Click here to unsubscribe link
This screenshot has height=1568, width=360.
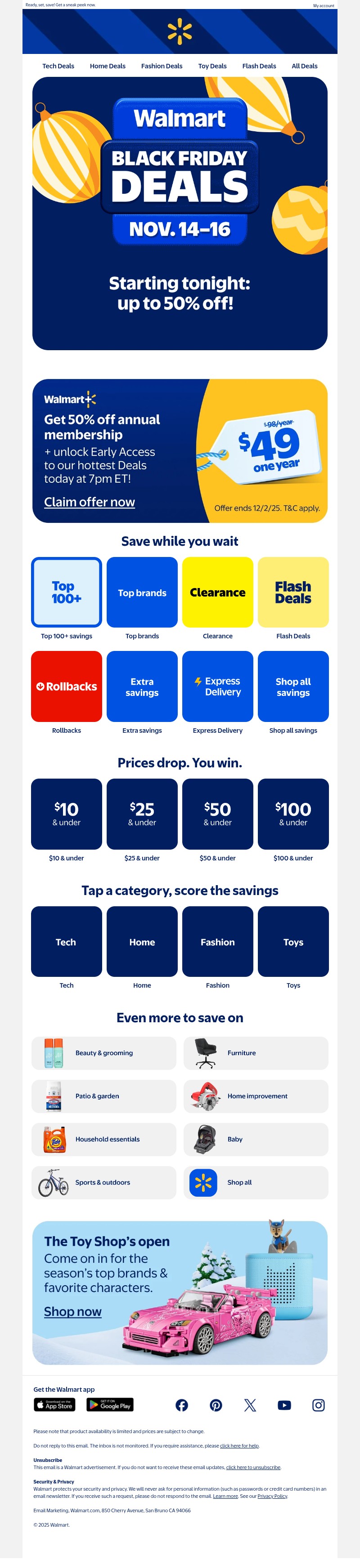[253, 1468]
